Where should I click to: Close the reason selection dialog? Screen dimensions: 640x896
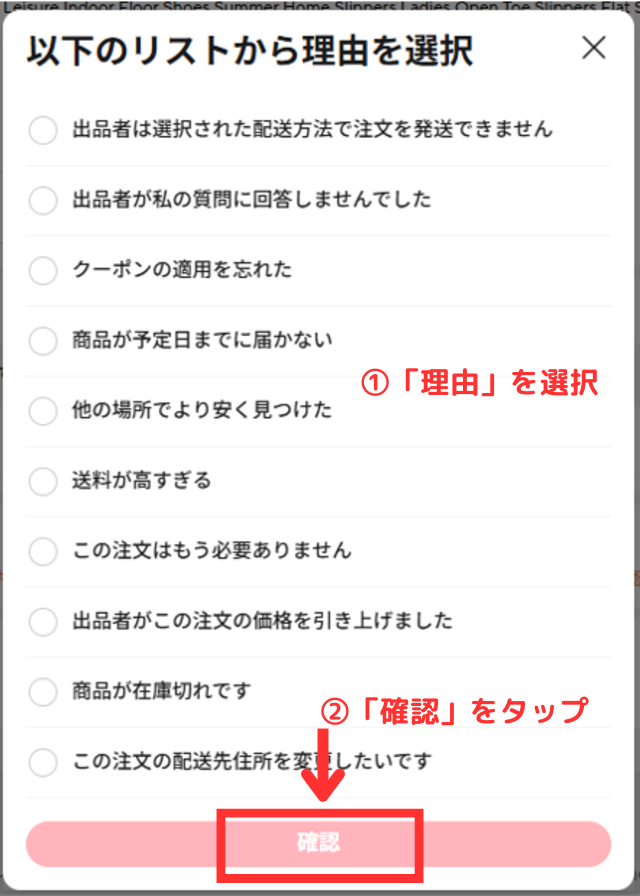593,48
